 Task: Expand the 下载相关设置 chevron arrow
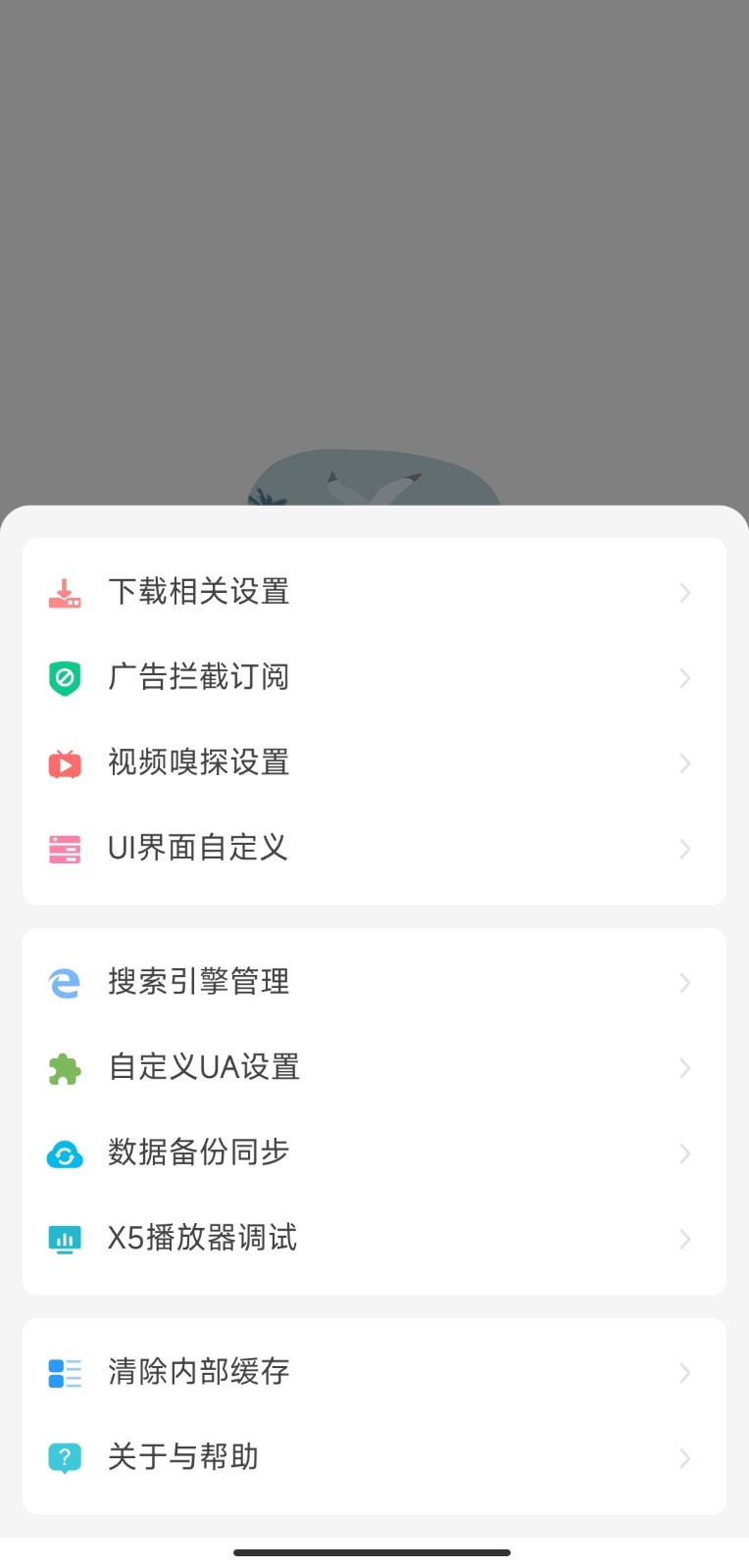tap(684, 593)
